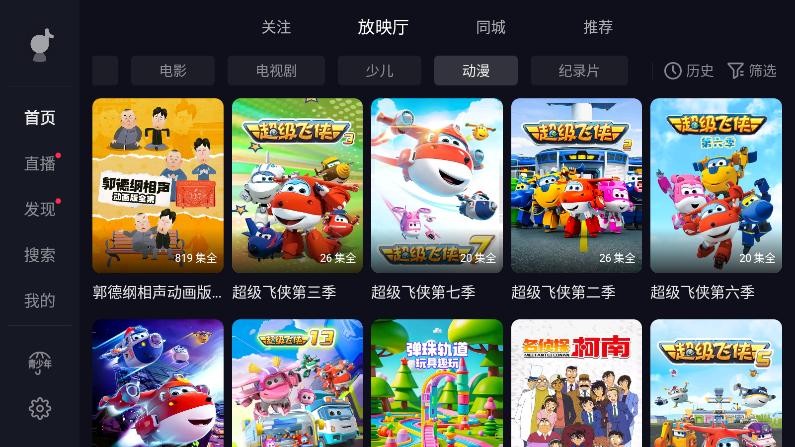
Task: Select the 纪录片 category
Action: 579,71
